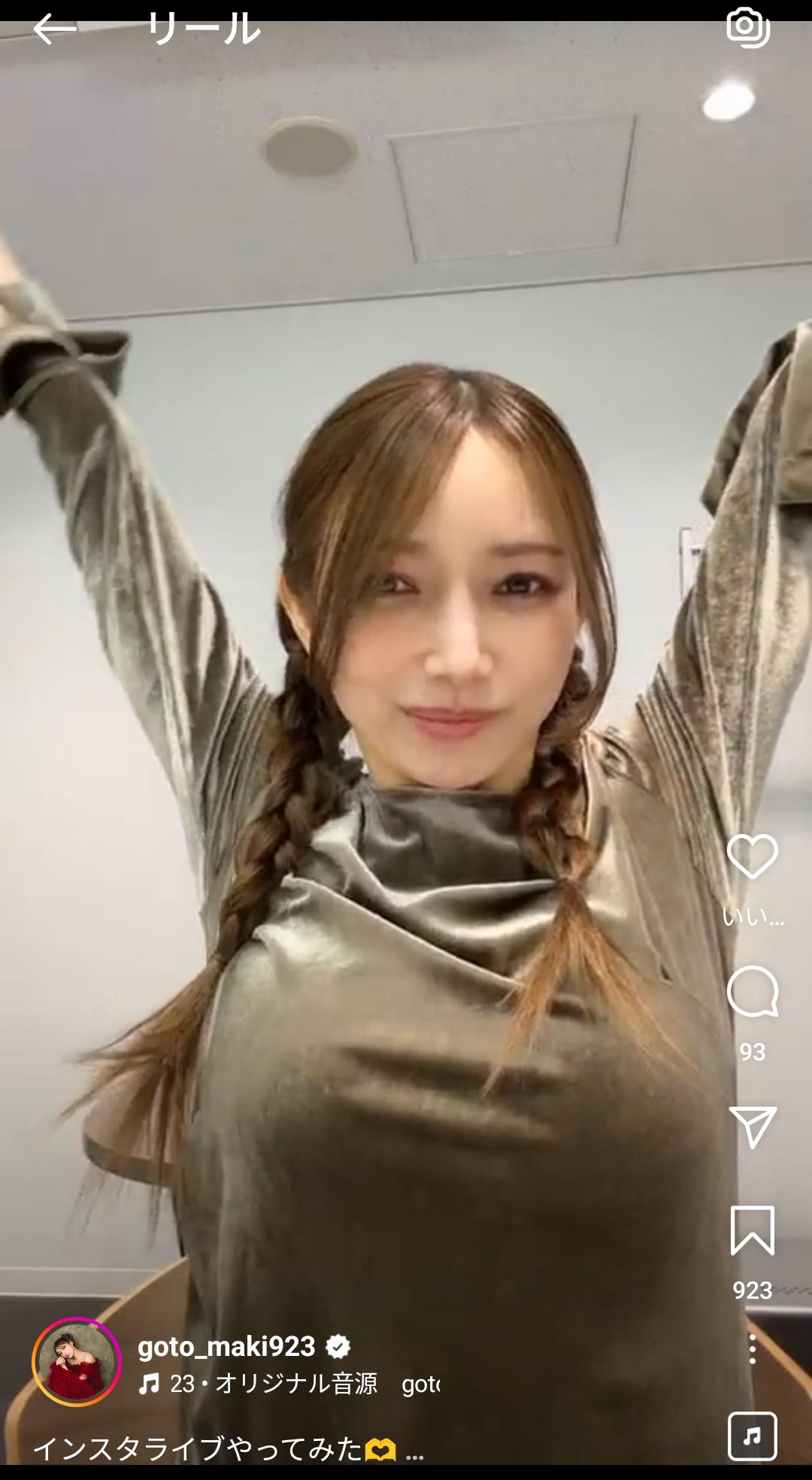Share this reel via the paper plane
The width and height of the screenshot is (812, 1480).
752,1127
